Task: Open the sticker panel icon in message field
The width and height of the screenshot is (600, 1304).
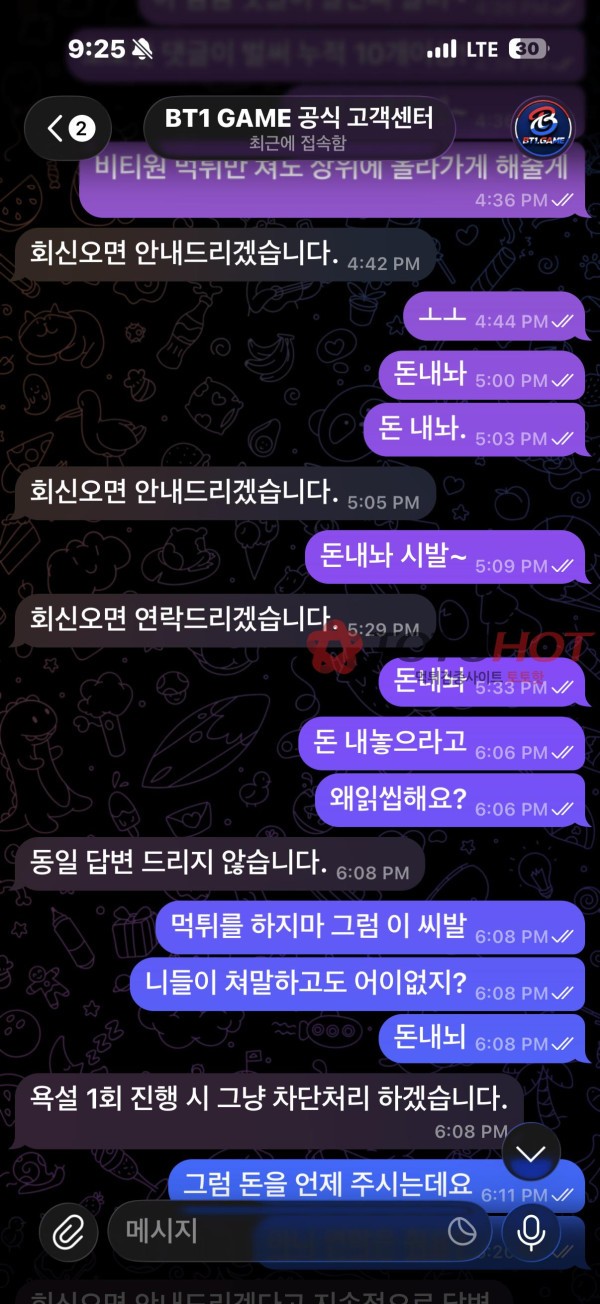Action: [x=462, y=1231]
